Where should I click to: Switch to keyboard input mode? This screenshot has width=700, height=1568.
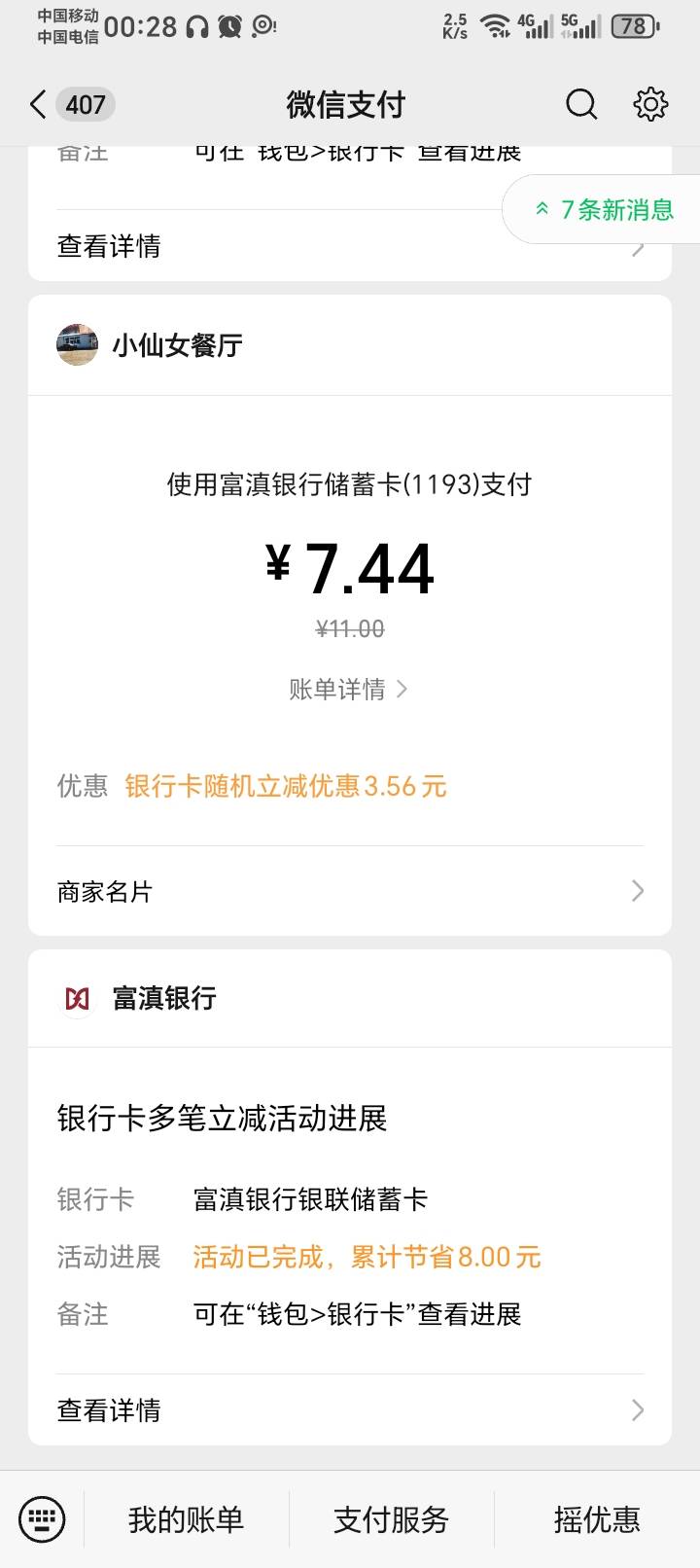(x=42, y=1519)
